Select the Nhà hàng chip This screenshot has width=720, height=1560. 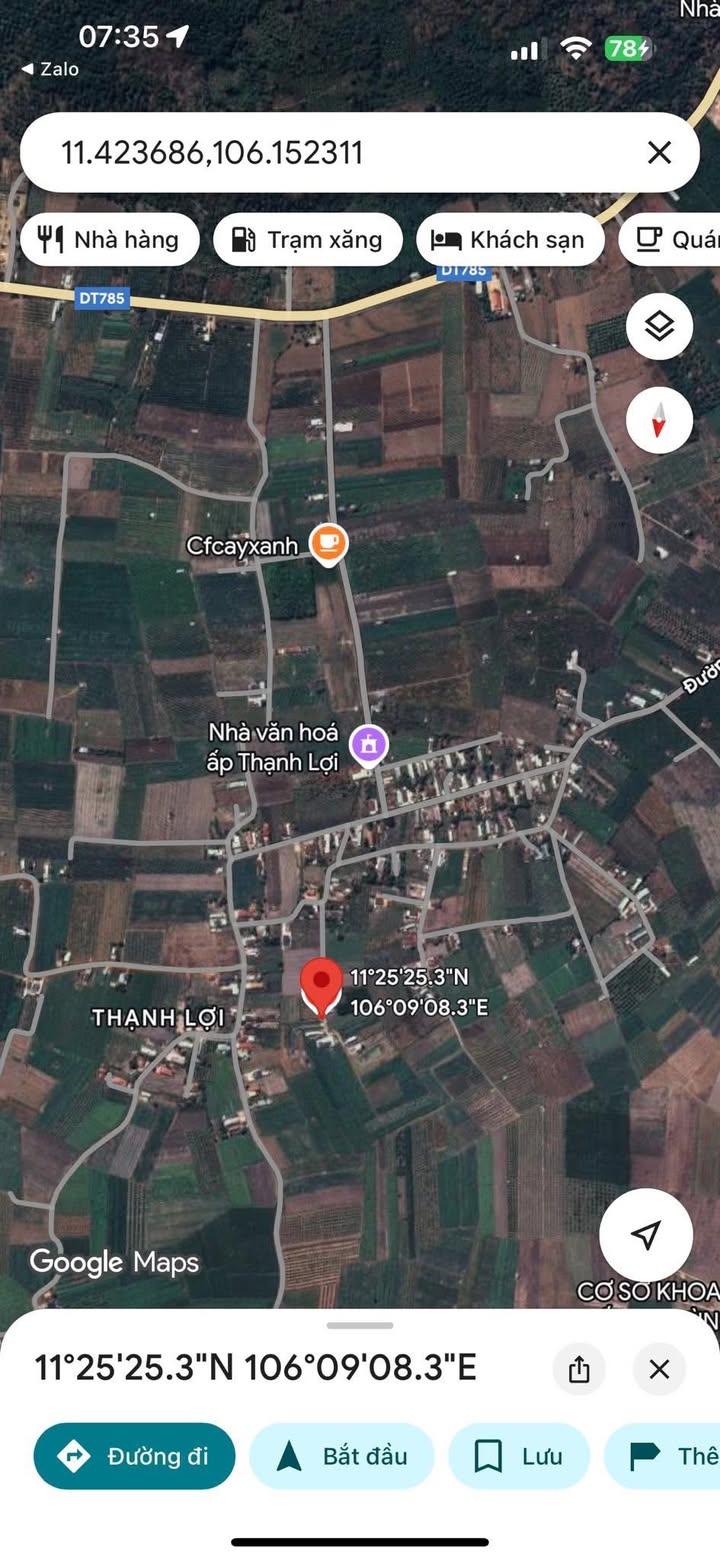(109, 240)
